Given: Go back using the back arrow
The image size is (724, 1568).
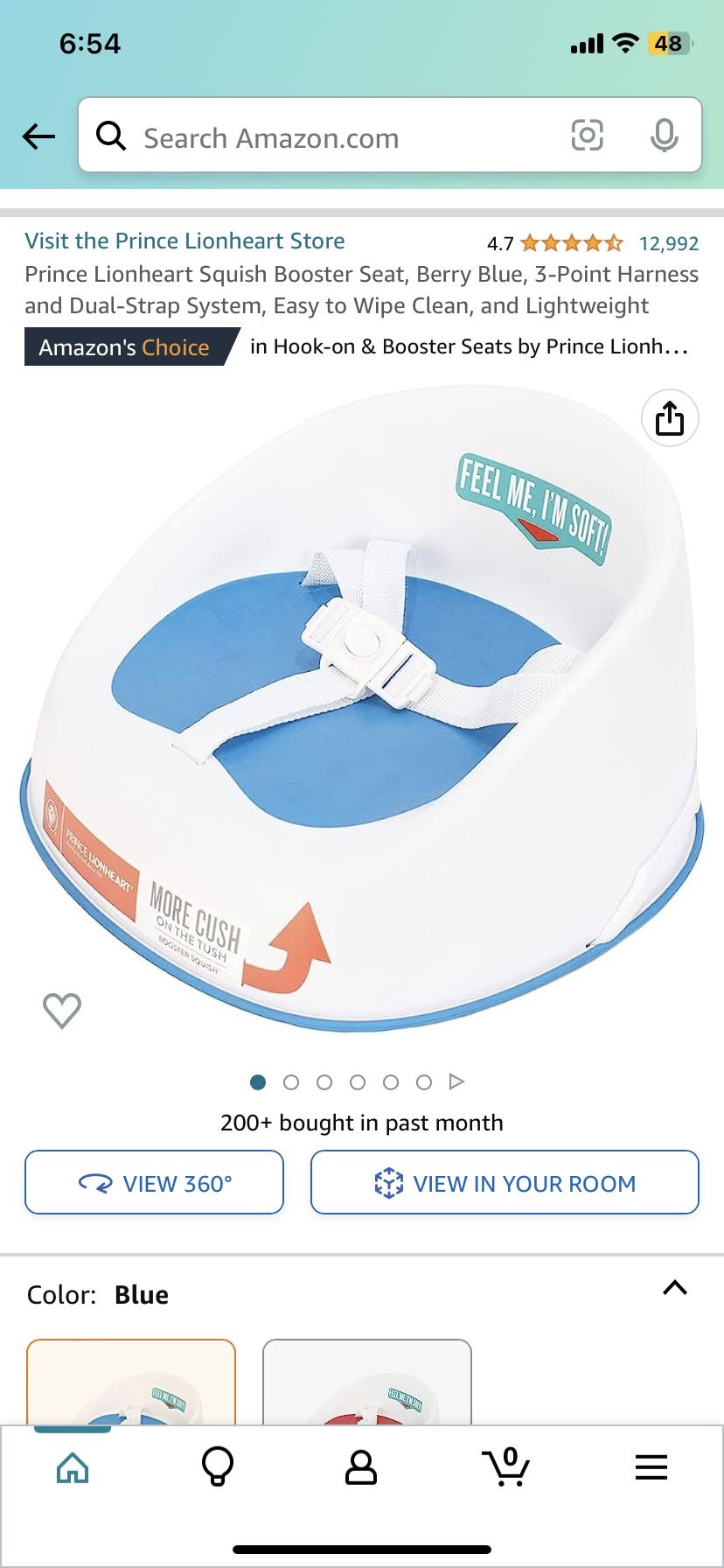Looking at the screenshot, I should [39, 136].
